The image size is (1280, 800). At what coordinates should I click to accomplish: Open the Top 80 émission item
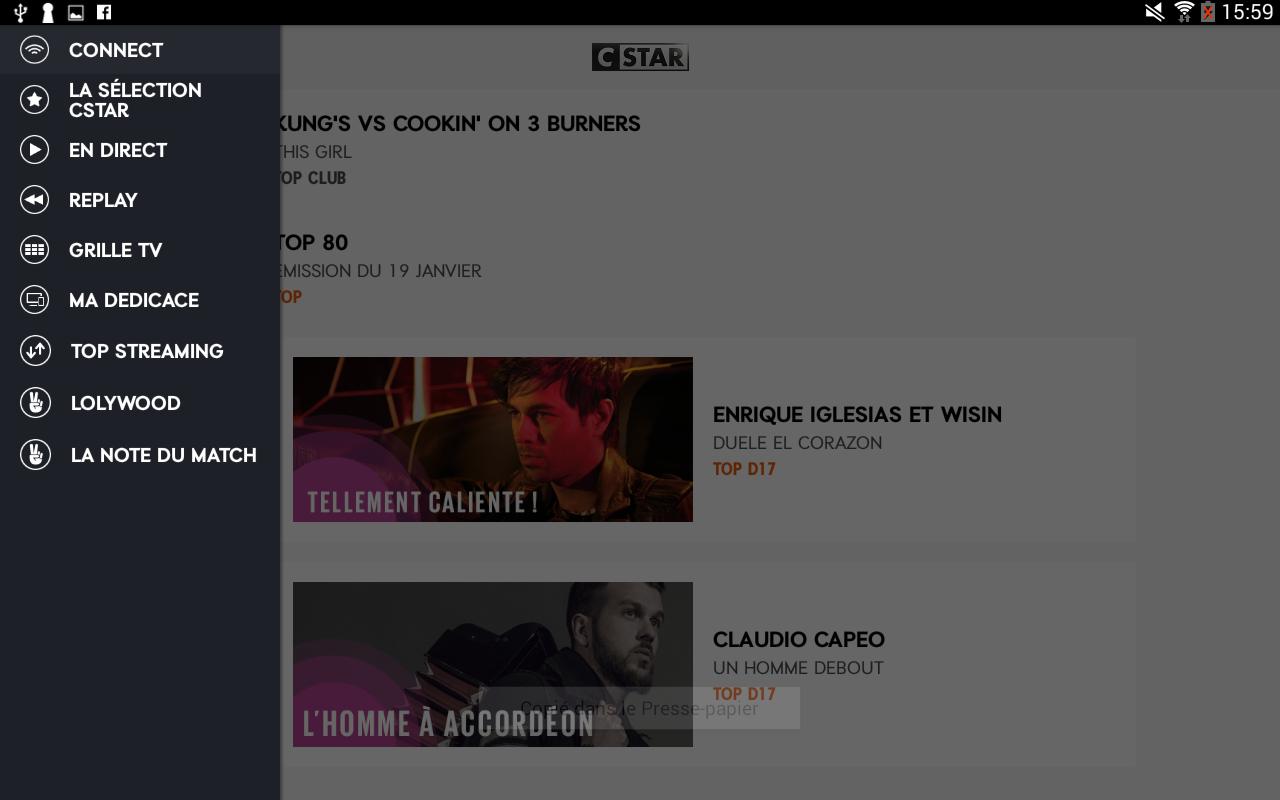coord(380,268)
